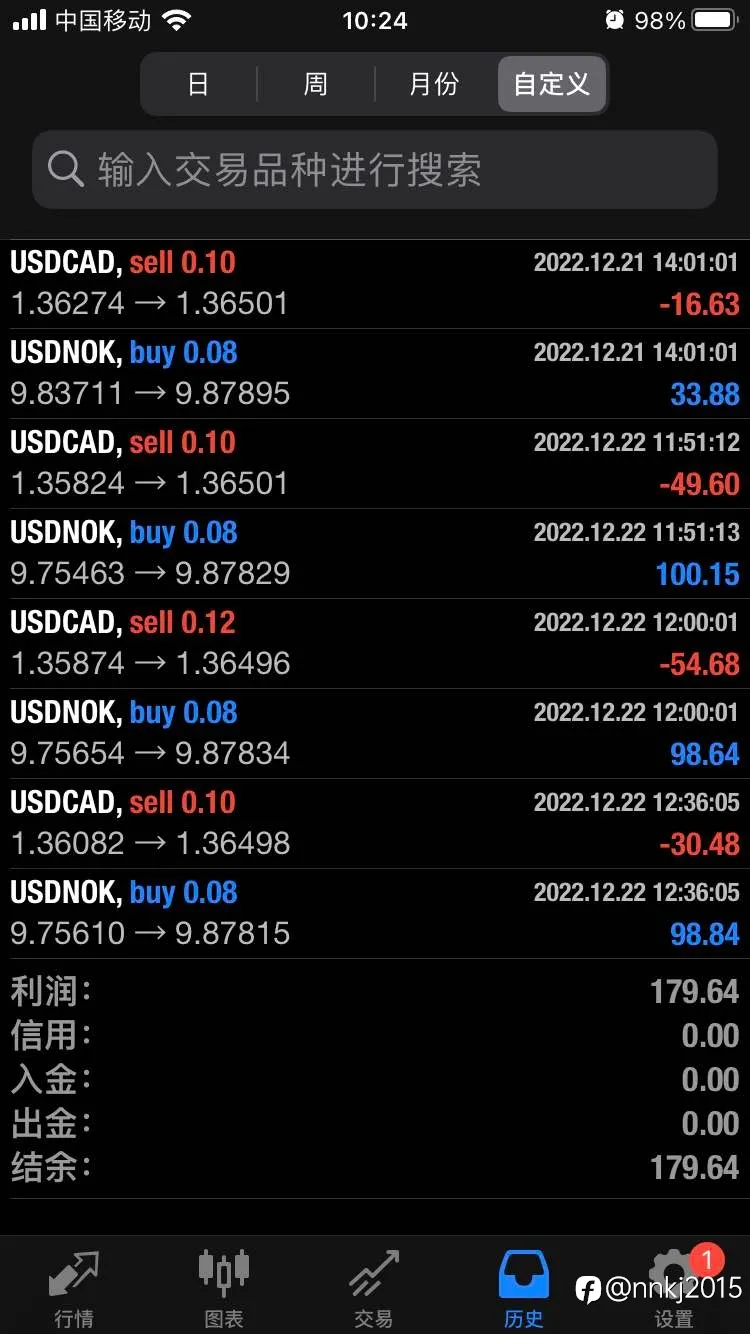Open the USDNOK buy trade with 98.64 profit
The height and width of the screenshot is (1334, 750).
pos(375,734)
